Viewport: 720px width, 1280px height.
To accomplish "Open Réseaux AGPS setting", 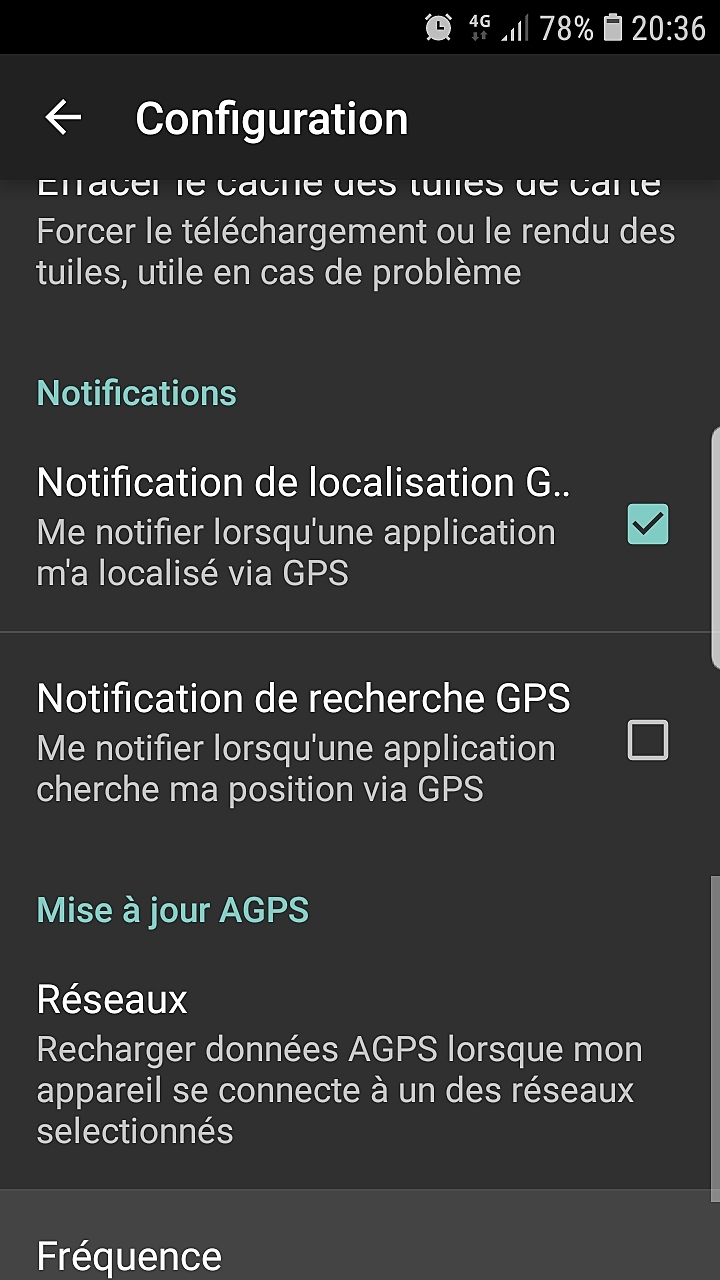I will pyautogui.click(x=360, y=1063).
